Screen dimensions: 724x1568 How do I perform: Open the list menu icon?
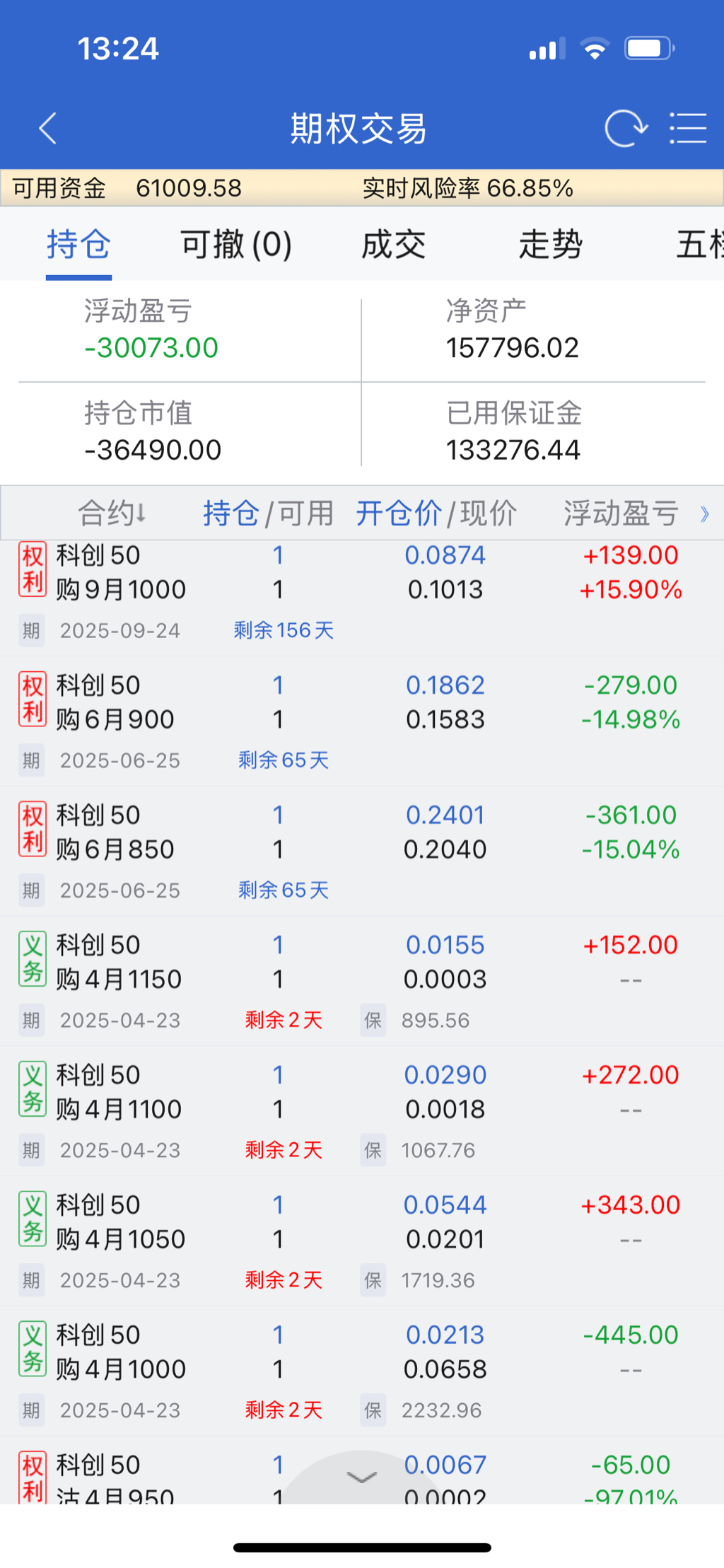(688, 129)
